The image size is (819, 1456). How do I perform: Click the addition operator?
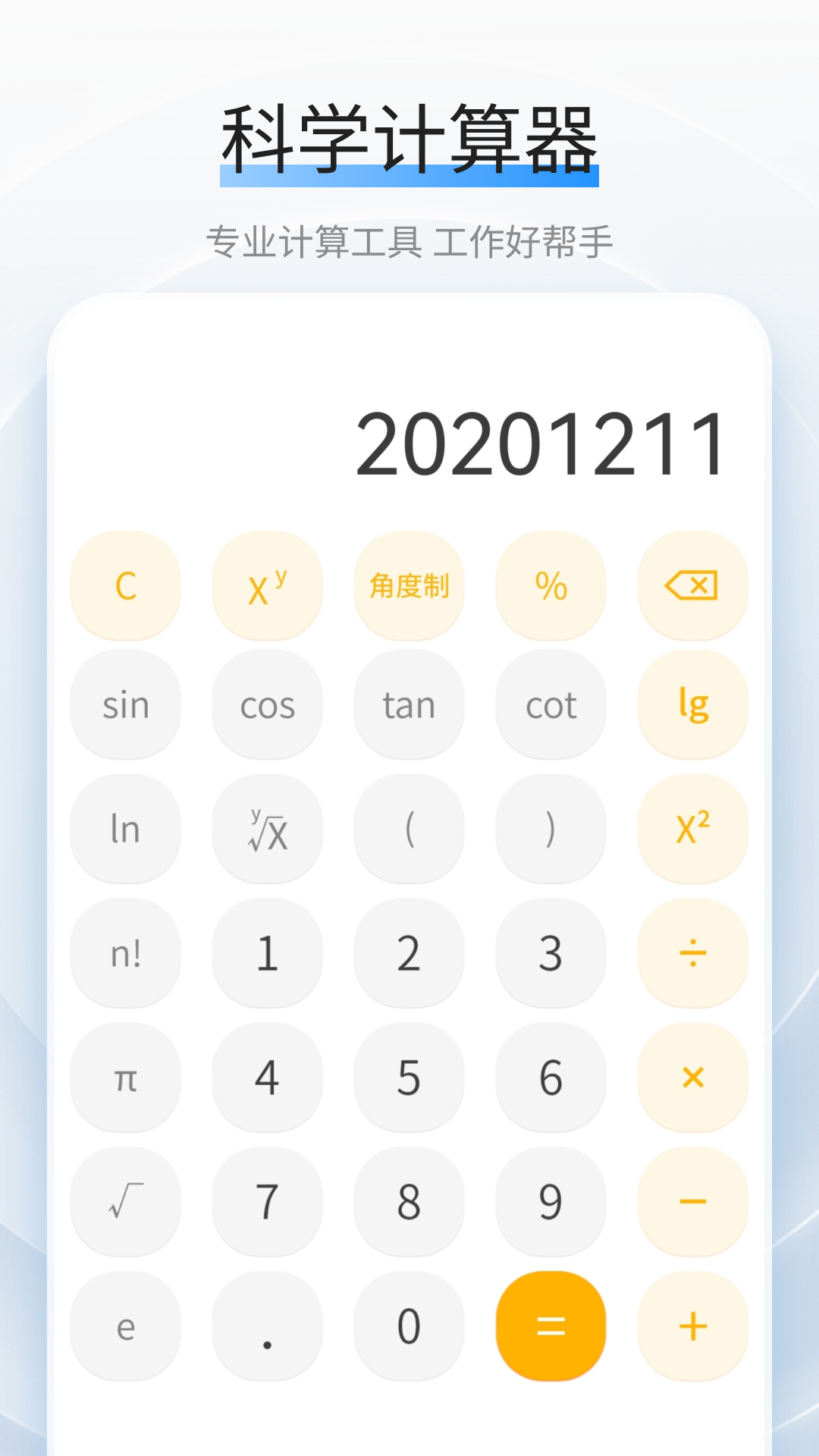click(692, 1326)
